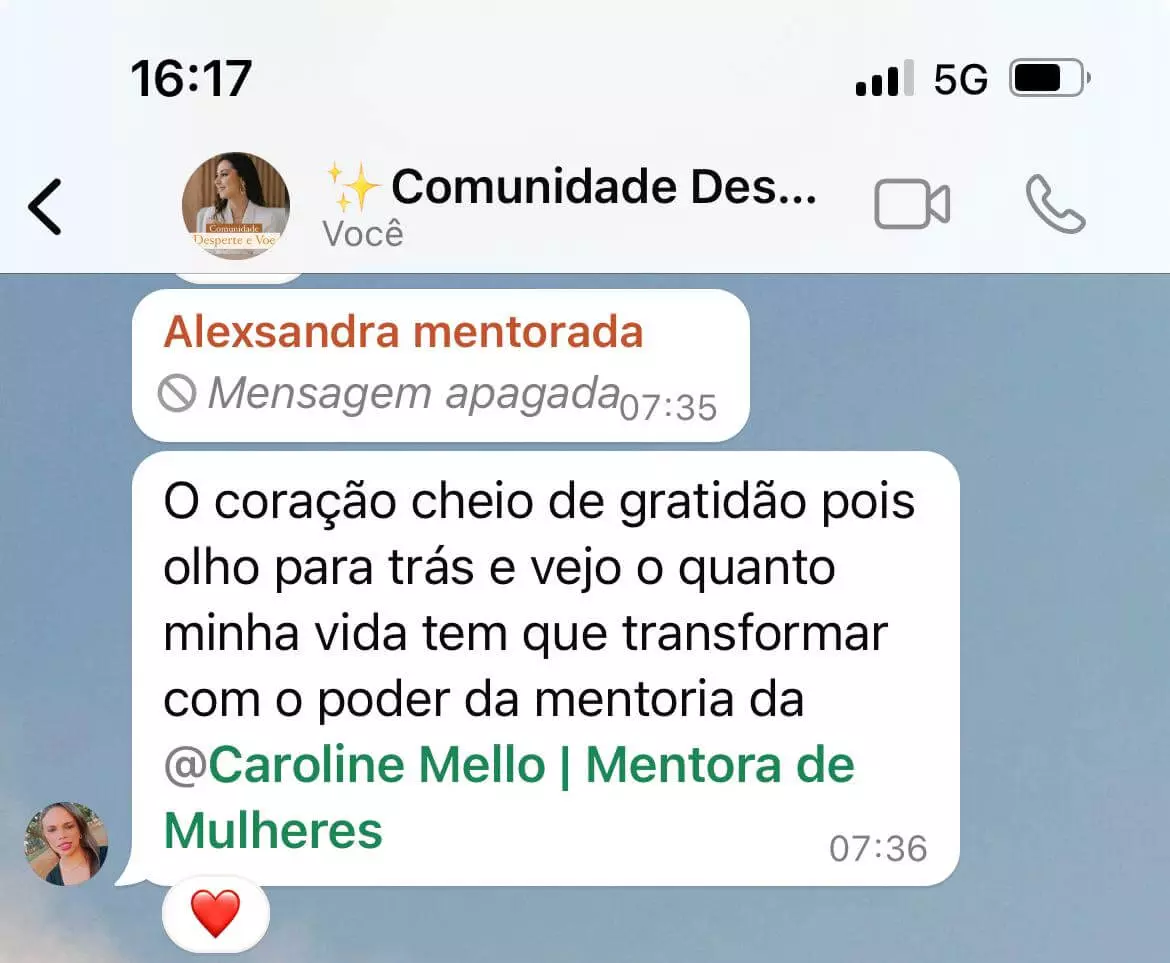
Task: Open the Caroline Mello mention
Action: point(508,767)
